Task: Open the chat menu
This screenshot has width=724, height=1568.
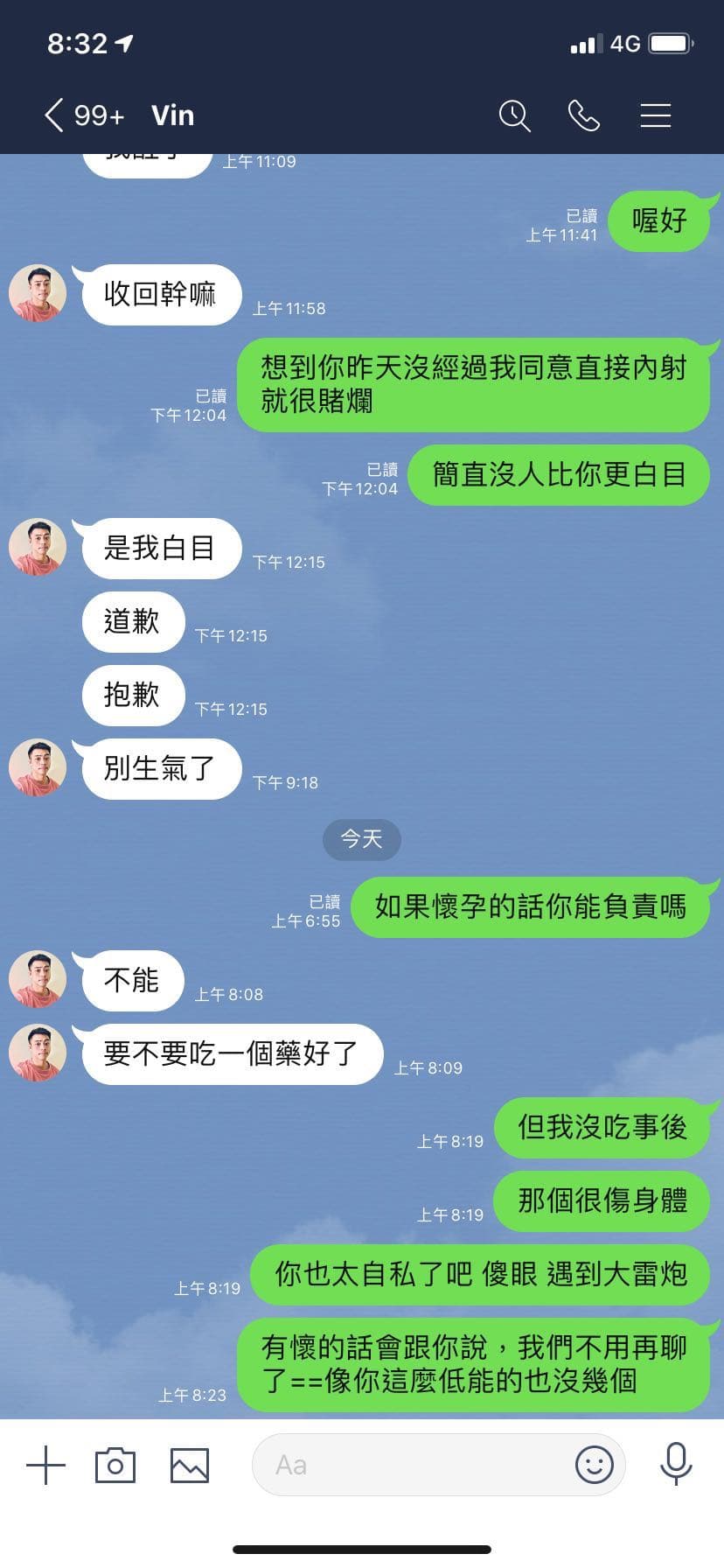Action: tap(655, 115)
